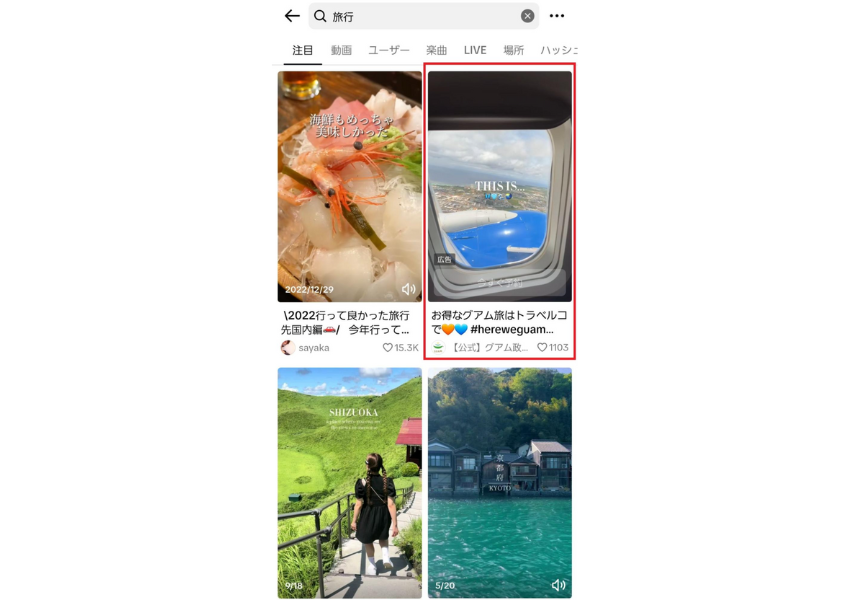
Task: Switch to the 楽曲 tab
Action: point(437,50)
